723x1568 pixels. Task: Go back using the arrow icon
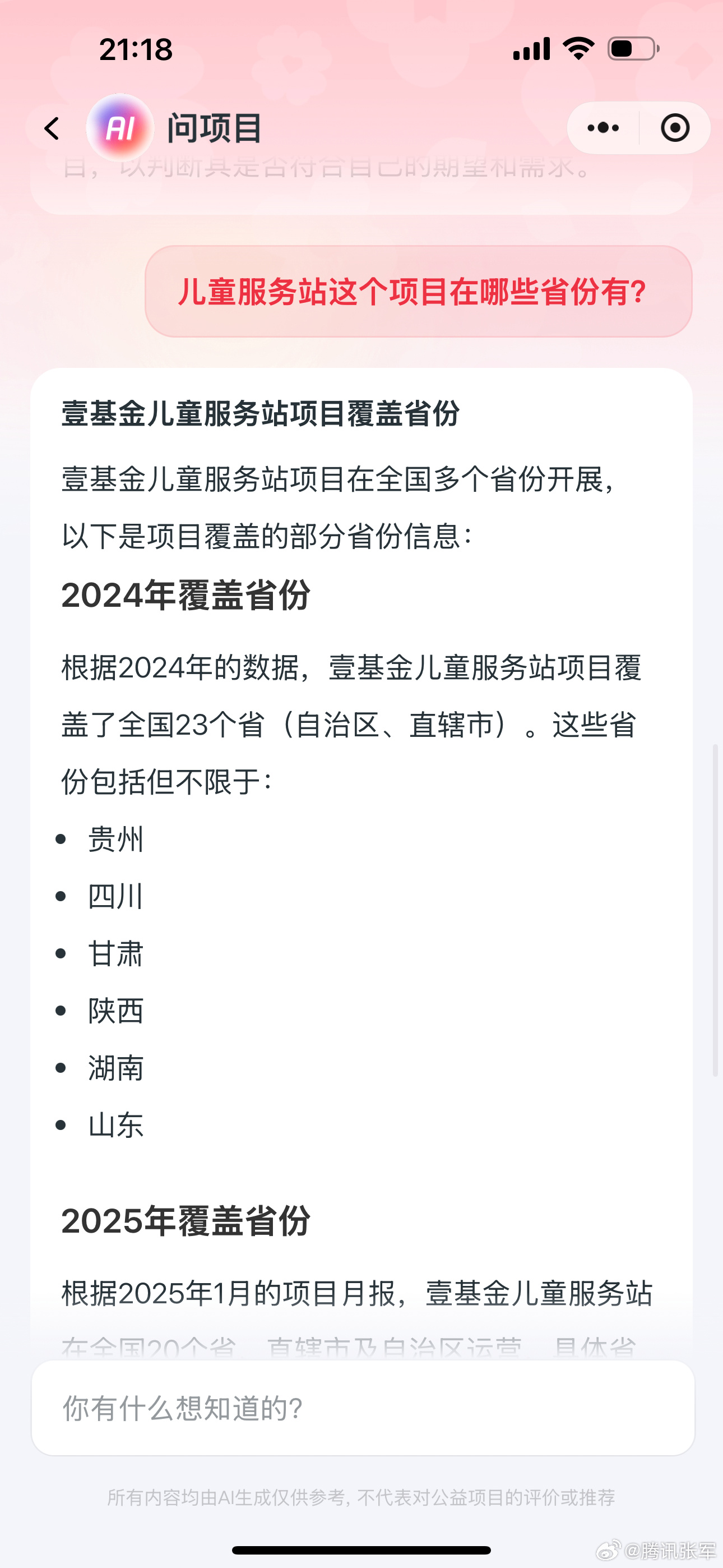52,128
